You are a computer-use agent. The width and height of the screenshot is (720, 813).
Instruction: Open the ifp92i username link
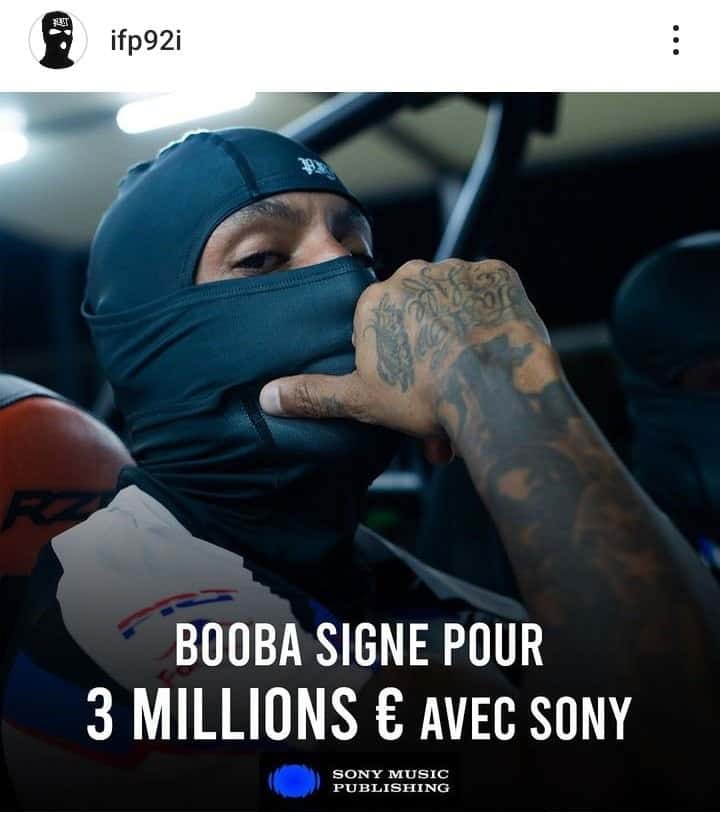coord(146,40)
